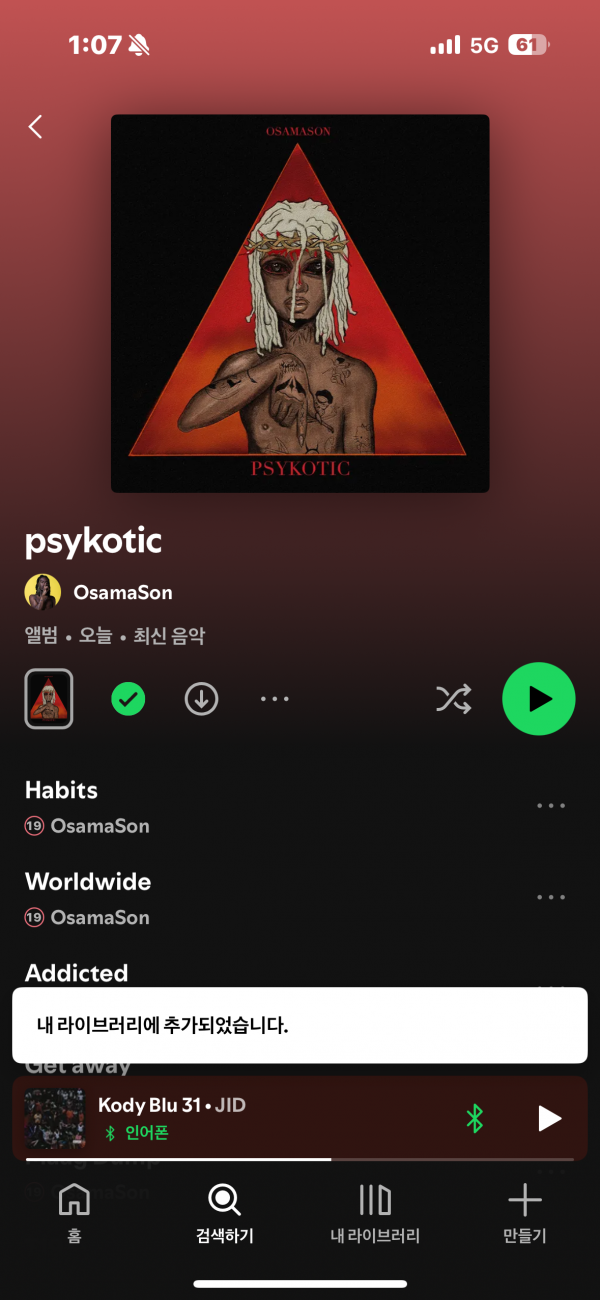Remove album from library via green checkmark
600x1300 pixels.
[128, 699]
